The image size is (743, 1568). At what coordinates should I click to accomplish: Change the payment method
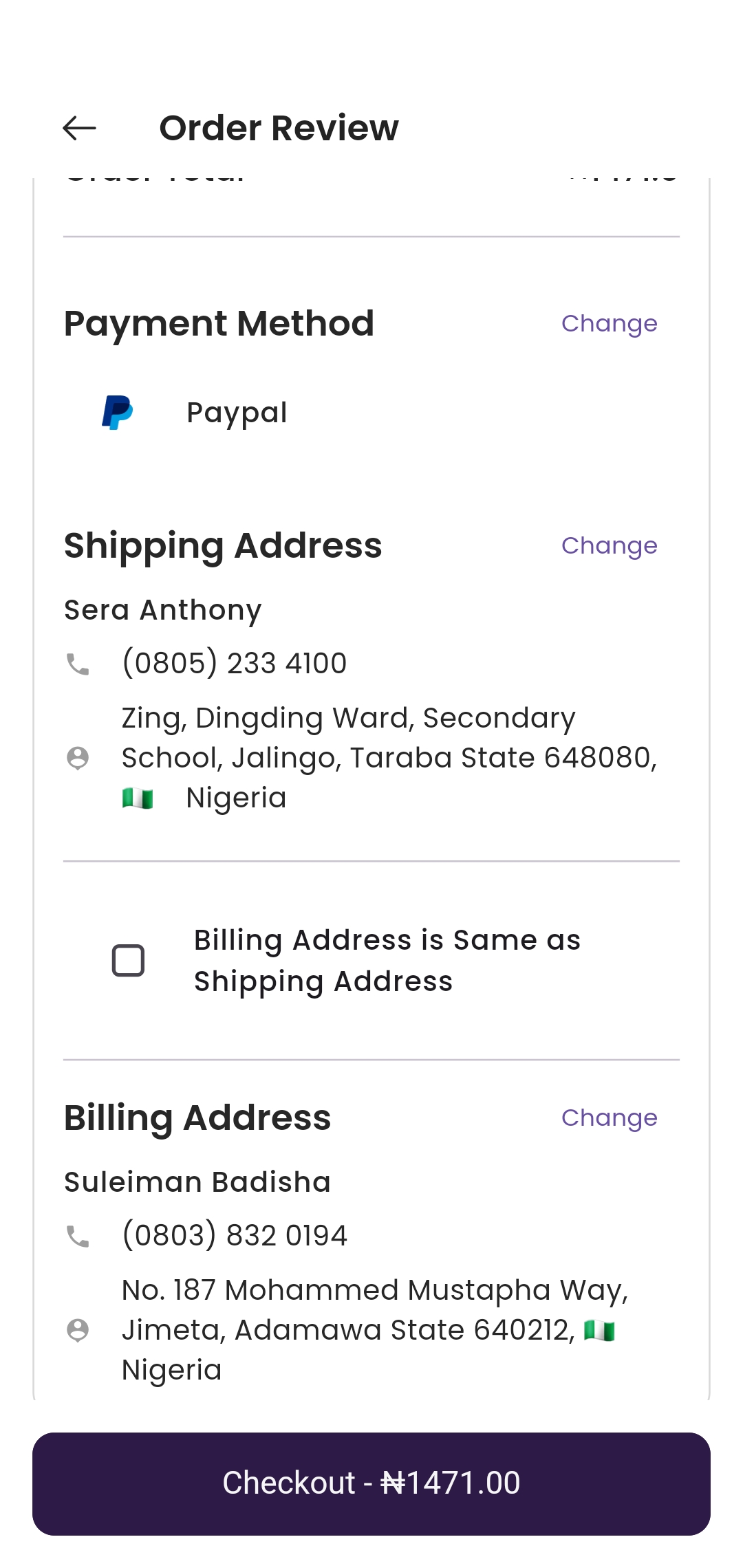pyautogui.click(x=609, y=324)
